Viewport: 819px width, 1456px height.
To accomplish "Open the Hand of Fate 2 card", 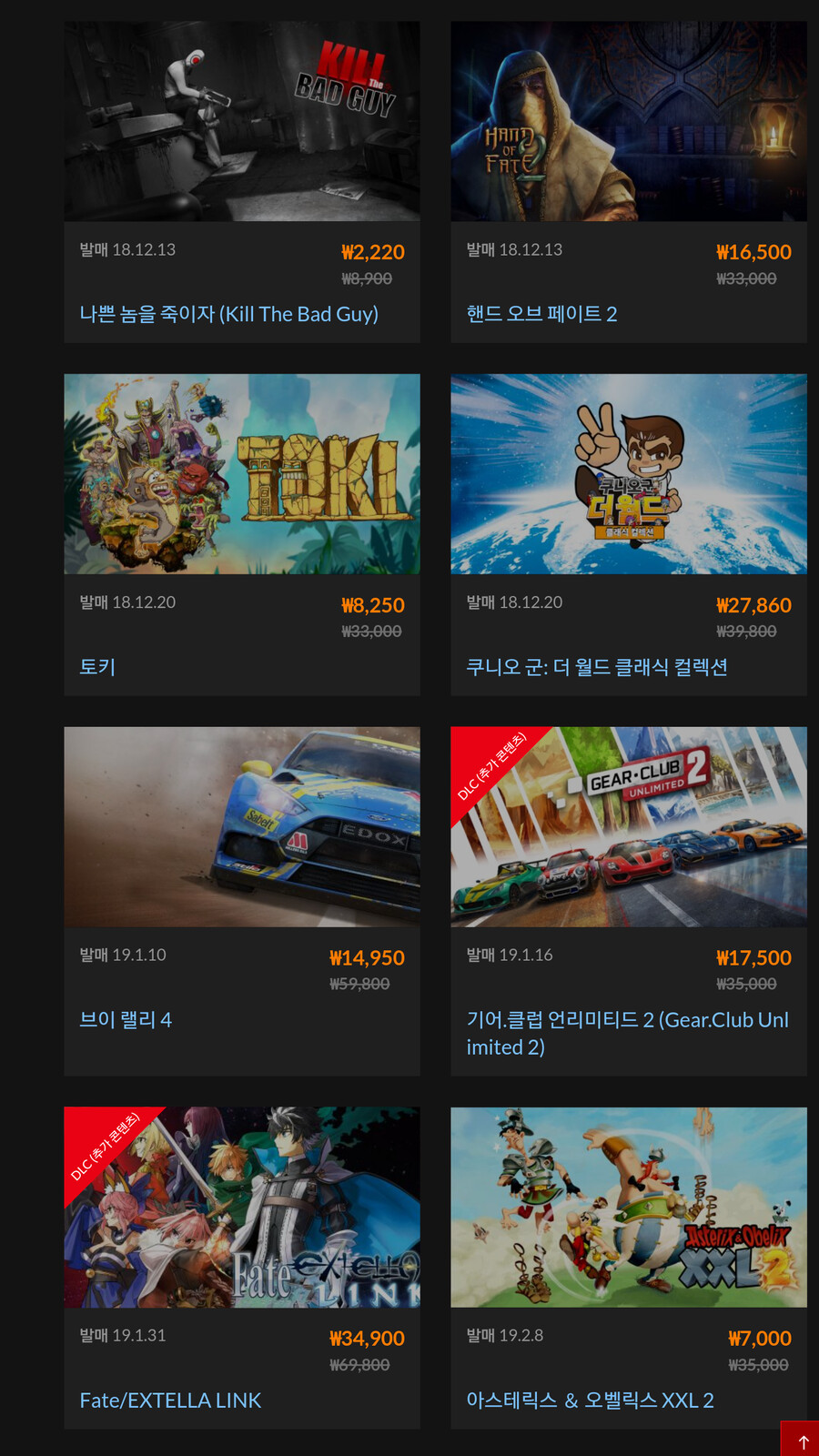I will pos(629,121).
